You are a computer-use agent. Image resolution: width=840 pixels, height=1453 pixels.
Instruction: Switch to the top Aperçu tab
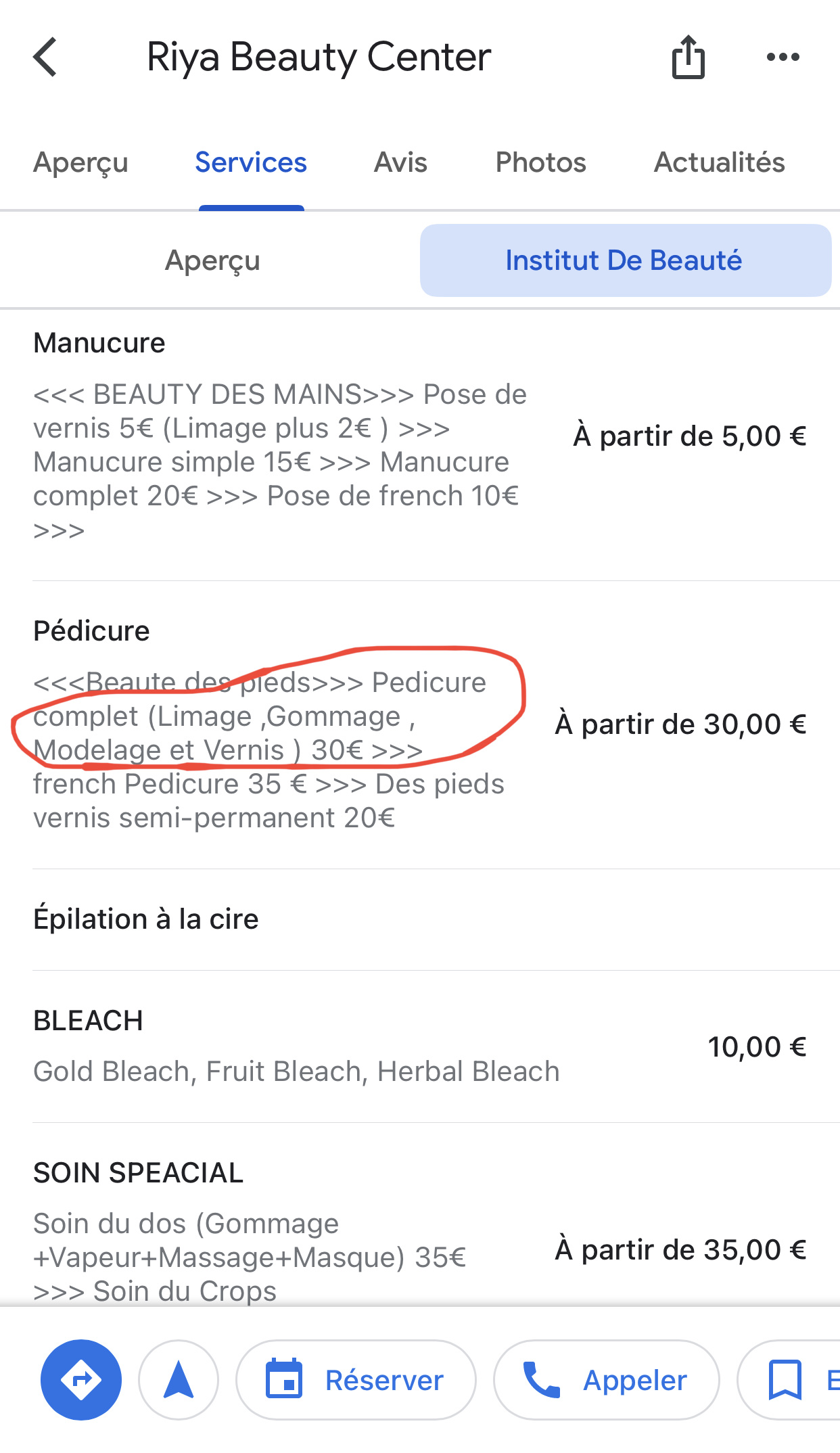[80, 163]
